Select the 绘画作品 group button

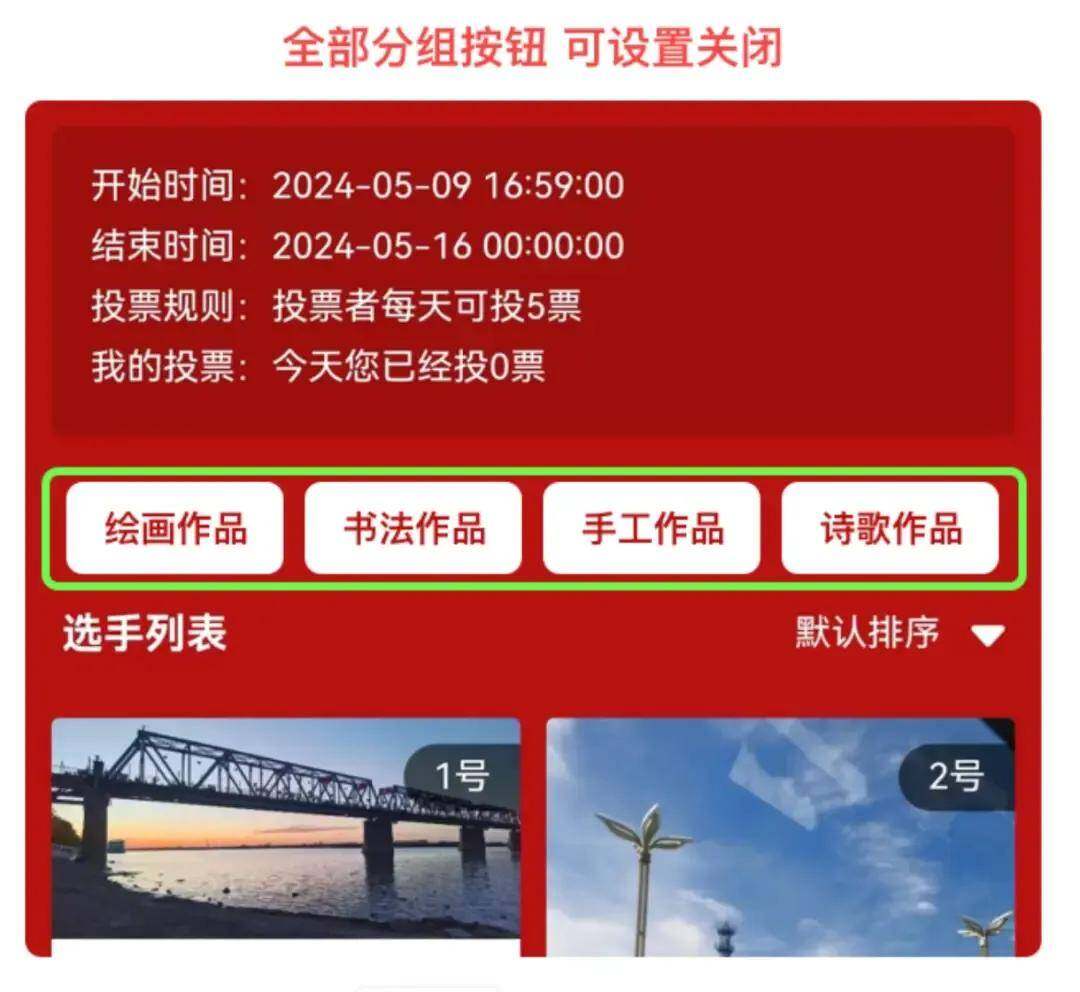pyautogui.click(x=175, y=528)
